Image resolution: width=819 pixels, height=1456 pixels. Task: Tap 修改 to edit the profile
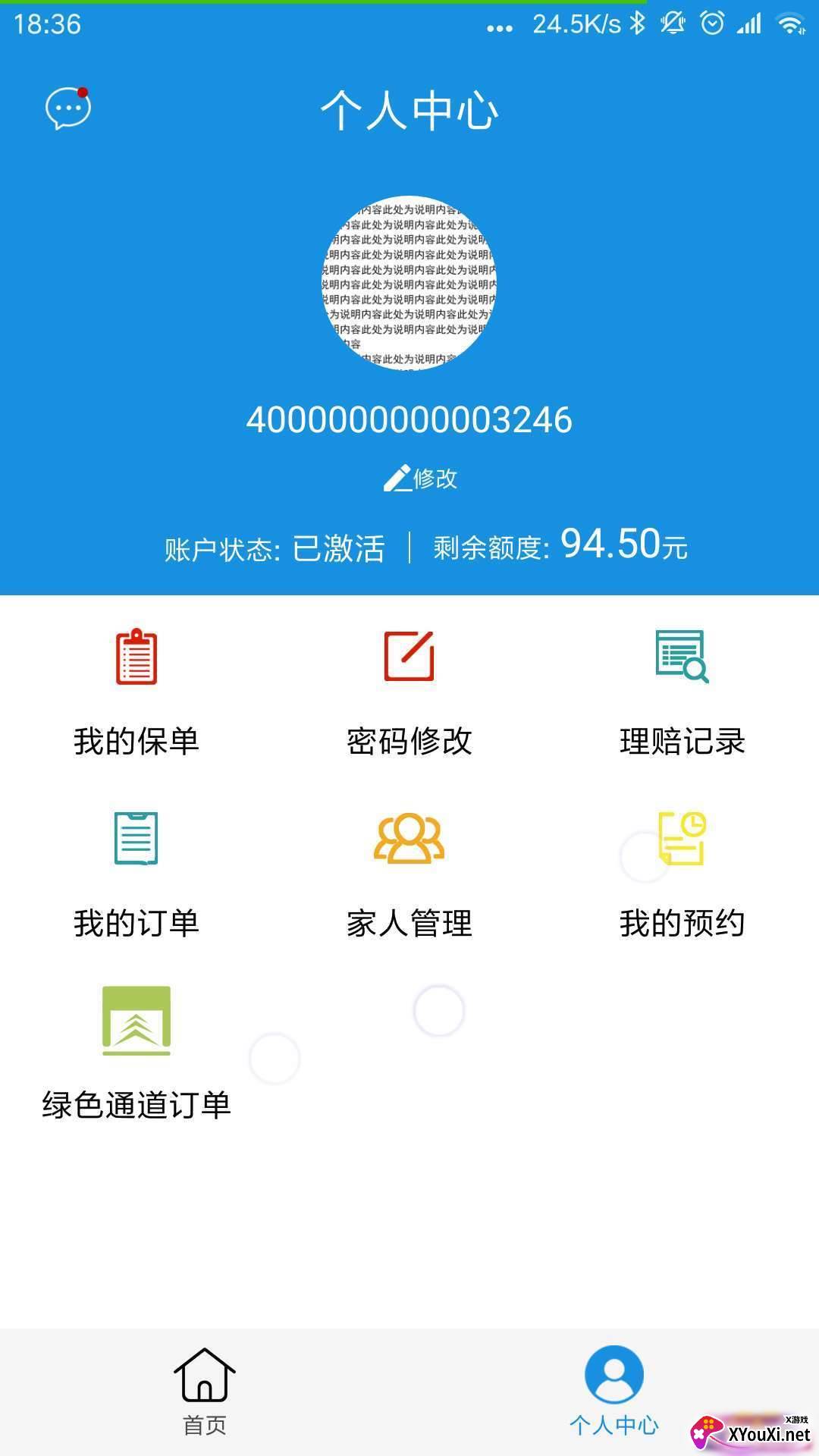pyautogui.click(x=420, y=479)
